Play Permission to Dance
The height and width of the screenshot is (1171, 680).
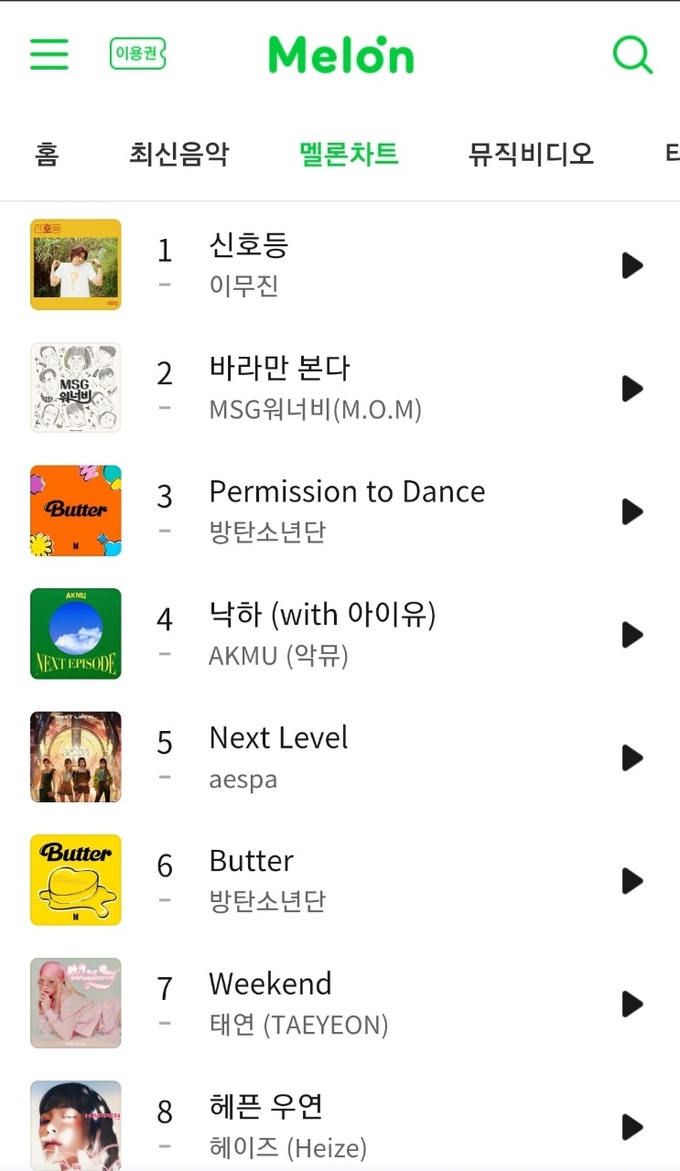coord(632,511)
